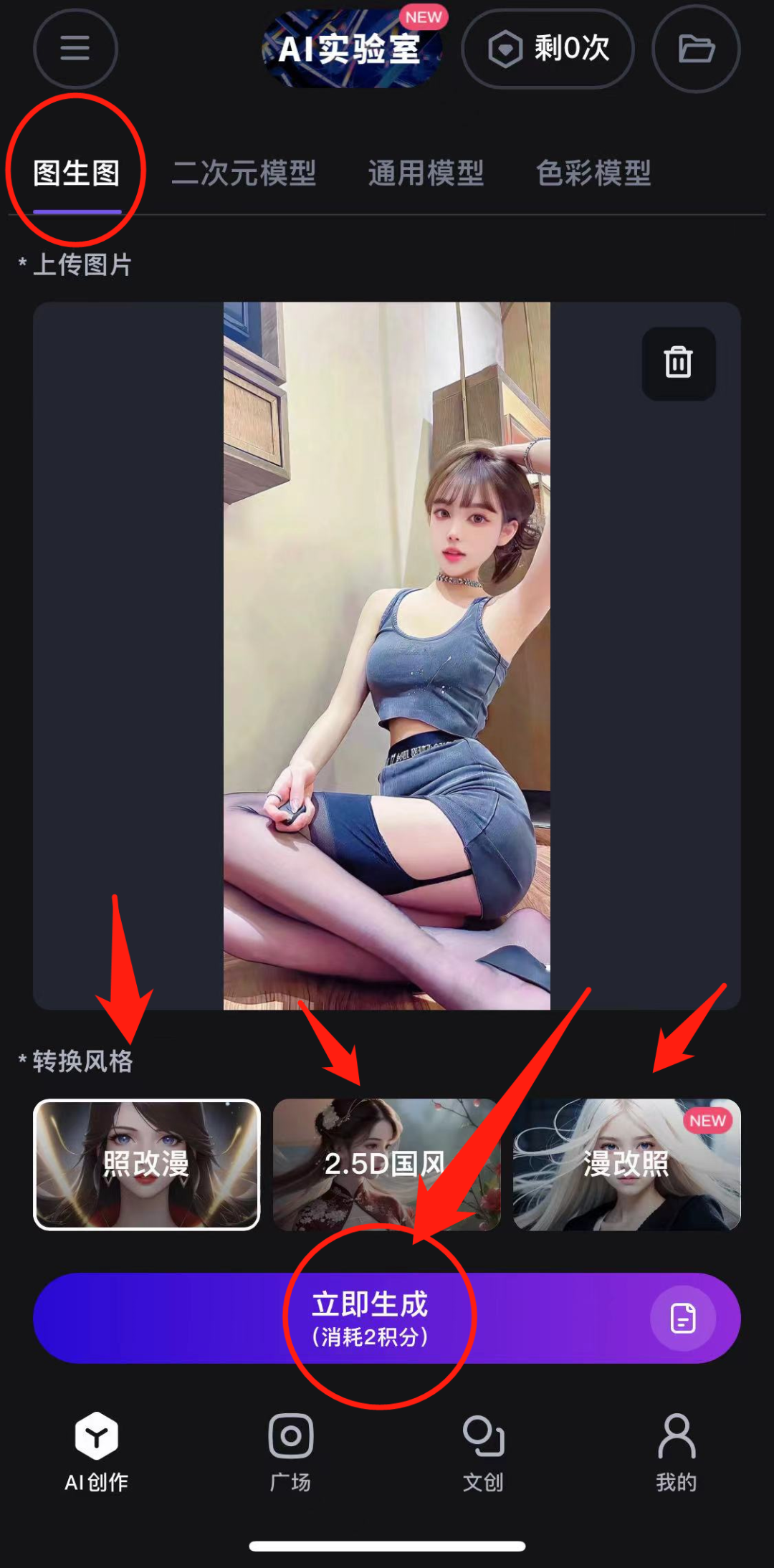This screenshot has width=774, height=1568.
Task: Delete the uploaded image via trash icon
Action: coord(678,363)
